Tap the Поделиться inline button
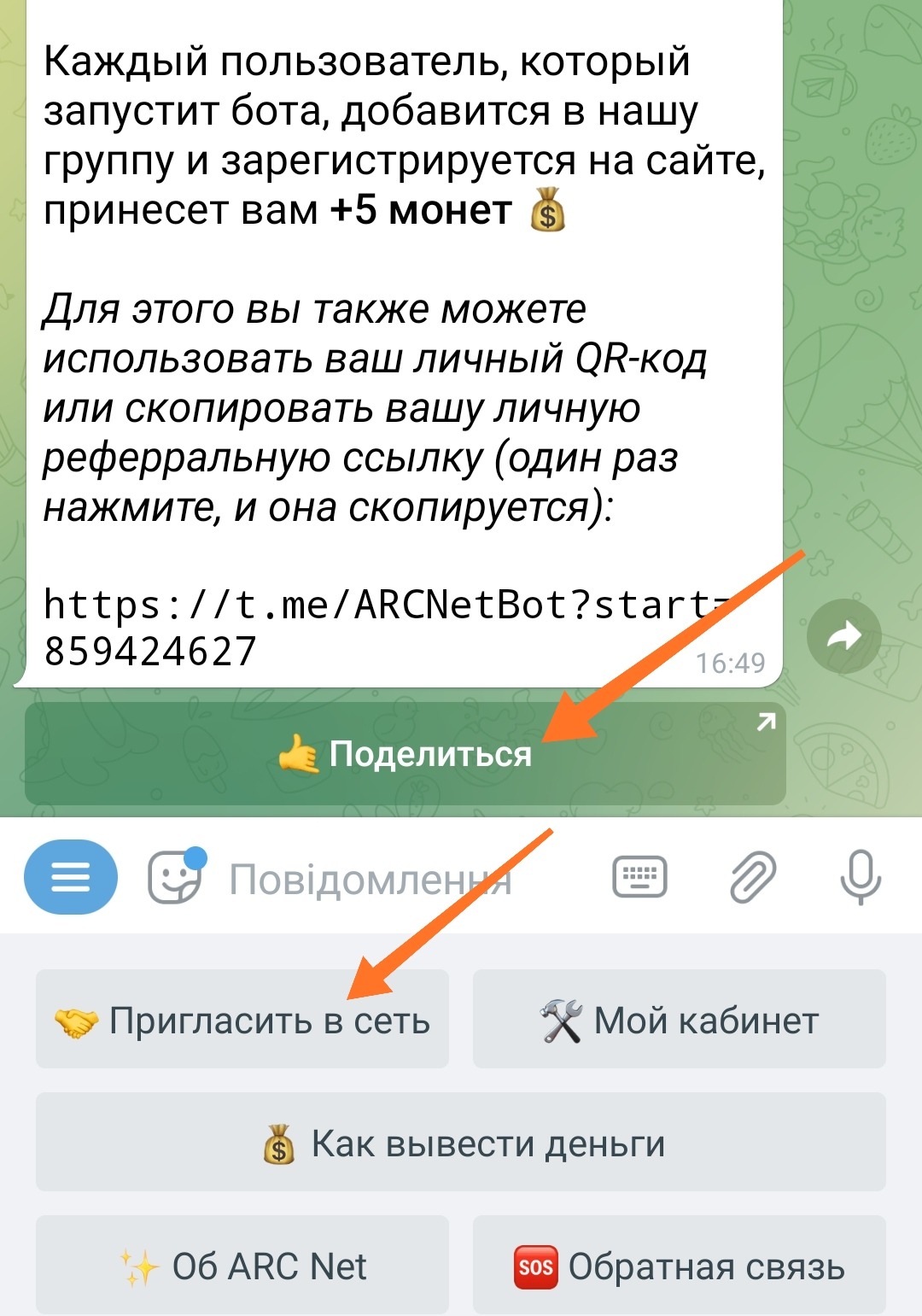Viewport: 922px width, 1316px height. coord(405,754)
